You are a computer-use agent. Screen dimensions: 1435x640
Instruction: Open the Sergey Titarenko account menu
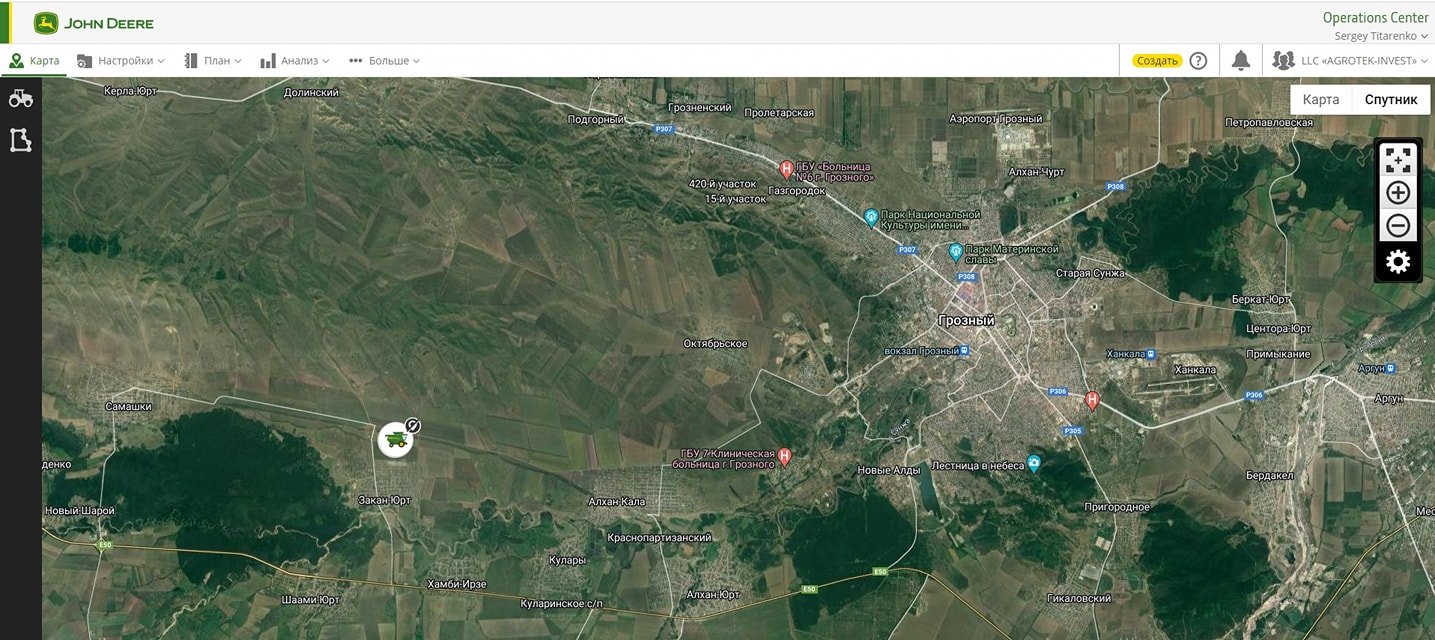pyautogui.click(x=1381, y=36)
